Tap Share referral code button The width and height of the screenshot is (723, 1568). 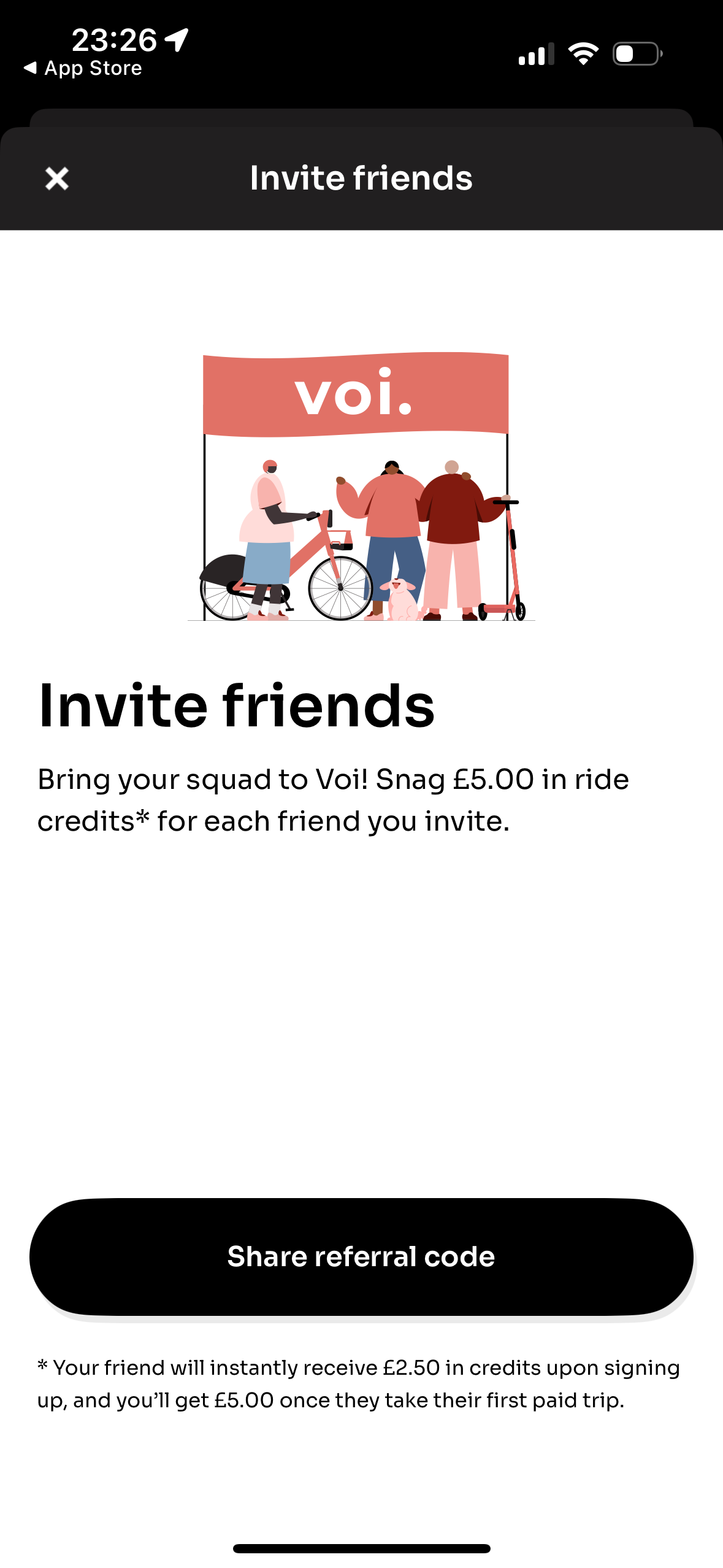(361, 1256)
